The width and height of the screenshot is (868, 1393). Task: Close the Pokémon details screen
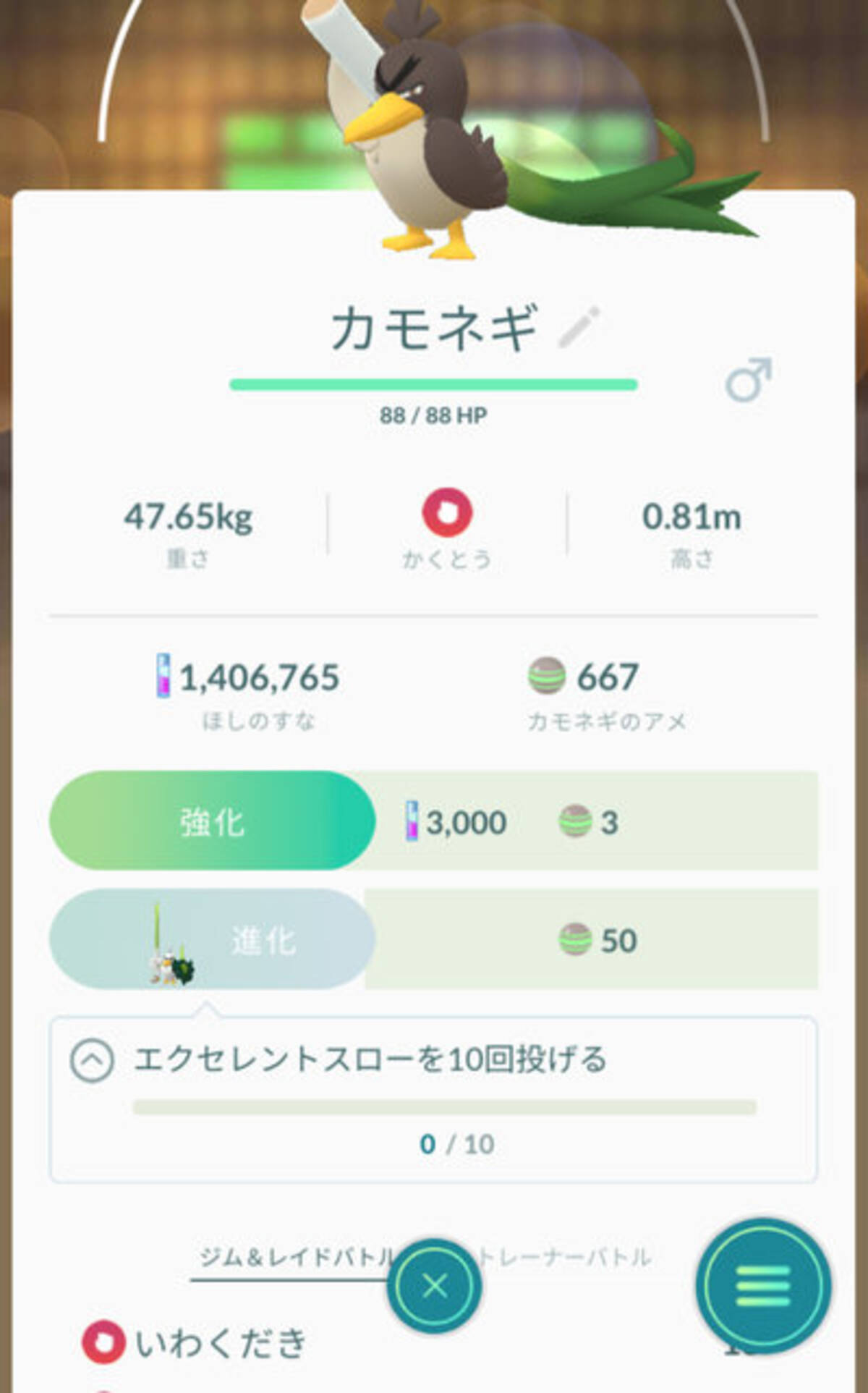coord(434,1286)
